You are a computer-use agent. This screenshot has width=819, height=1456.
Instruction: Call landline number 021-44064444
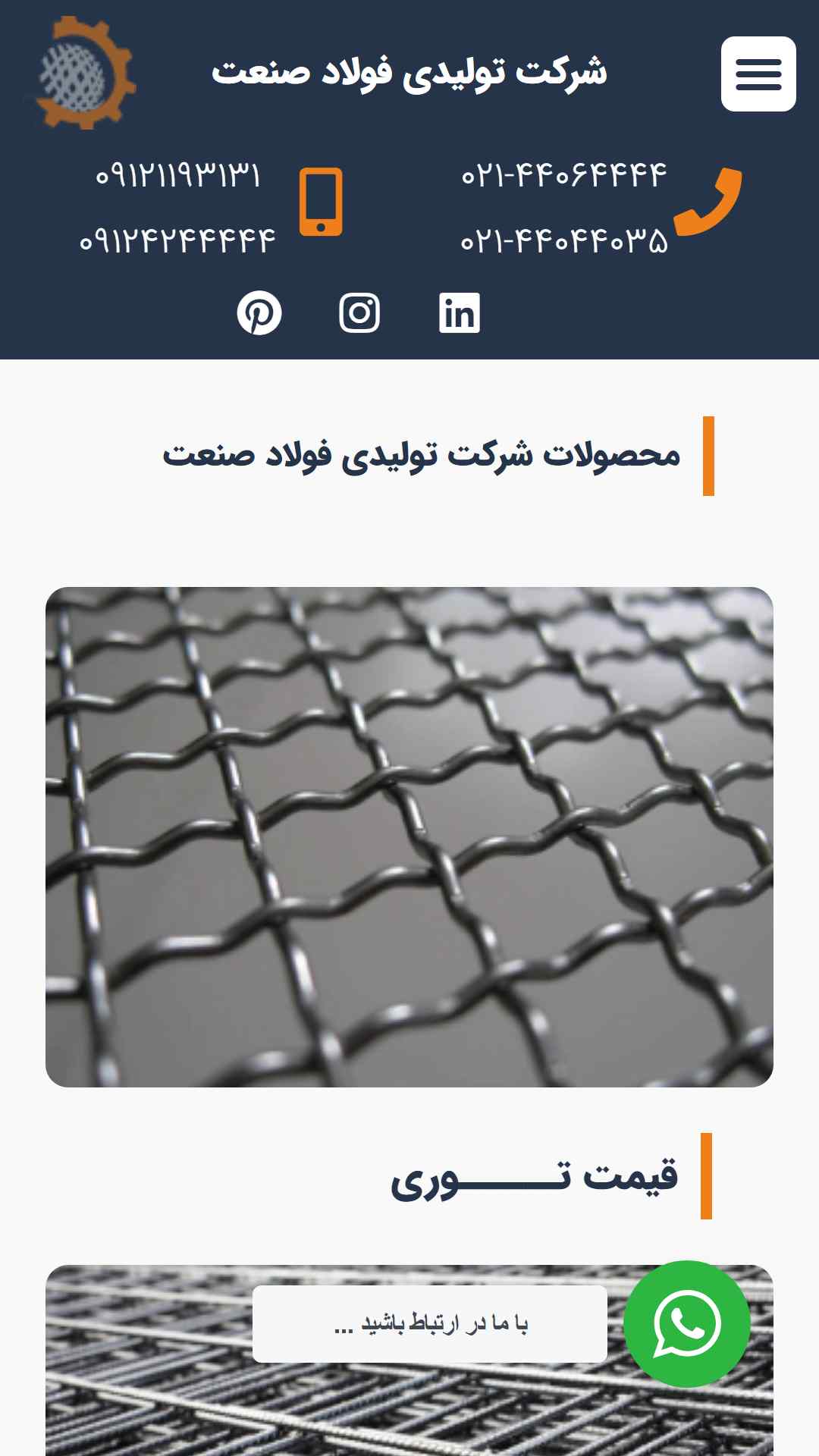(x=563, y=175)
